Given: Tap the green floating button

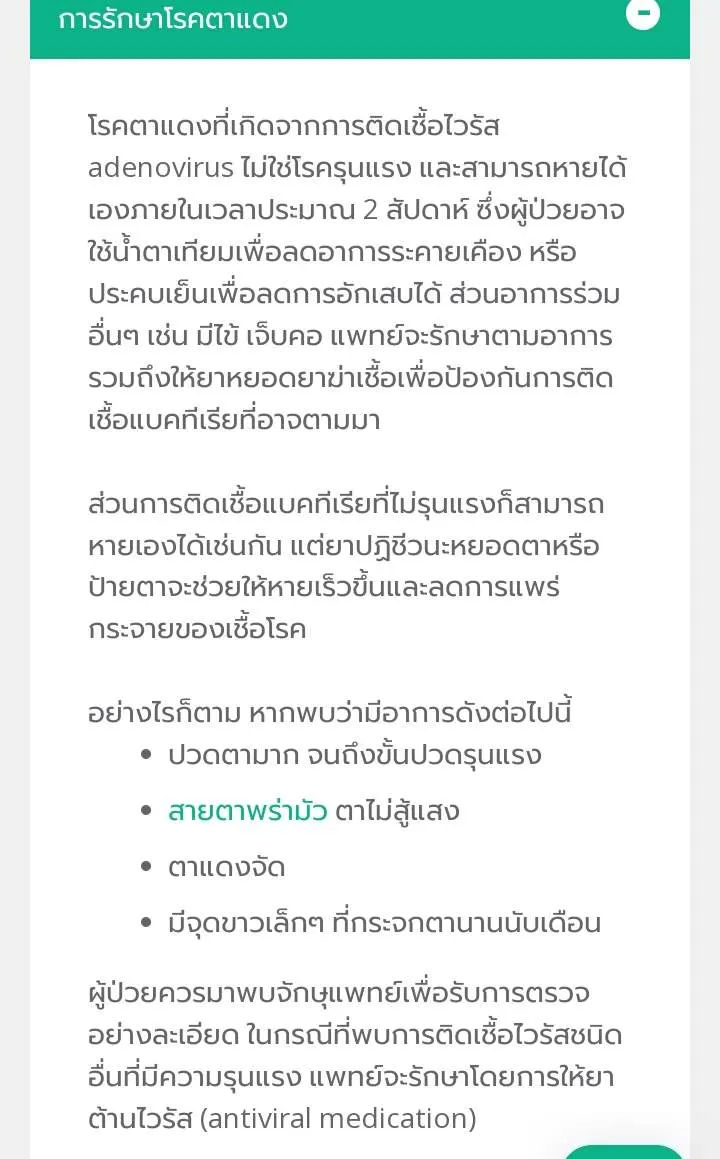Looking at the screenshot, I should click(624, 1150).
